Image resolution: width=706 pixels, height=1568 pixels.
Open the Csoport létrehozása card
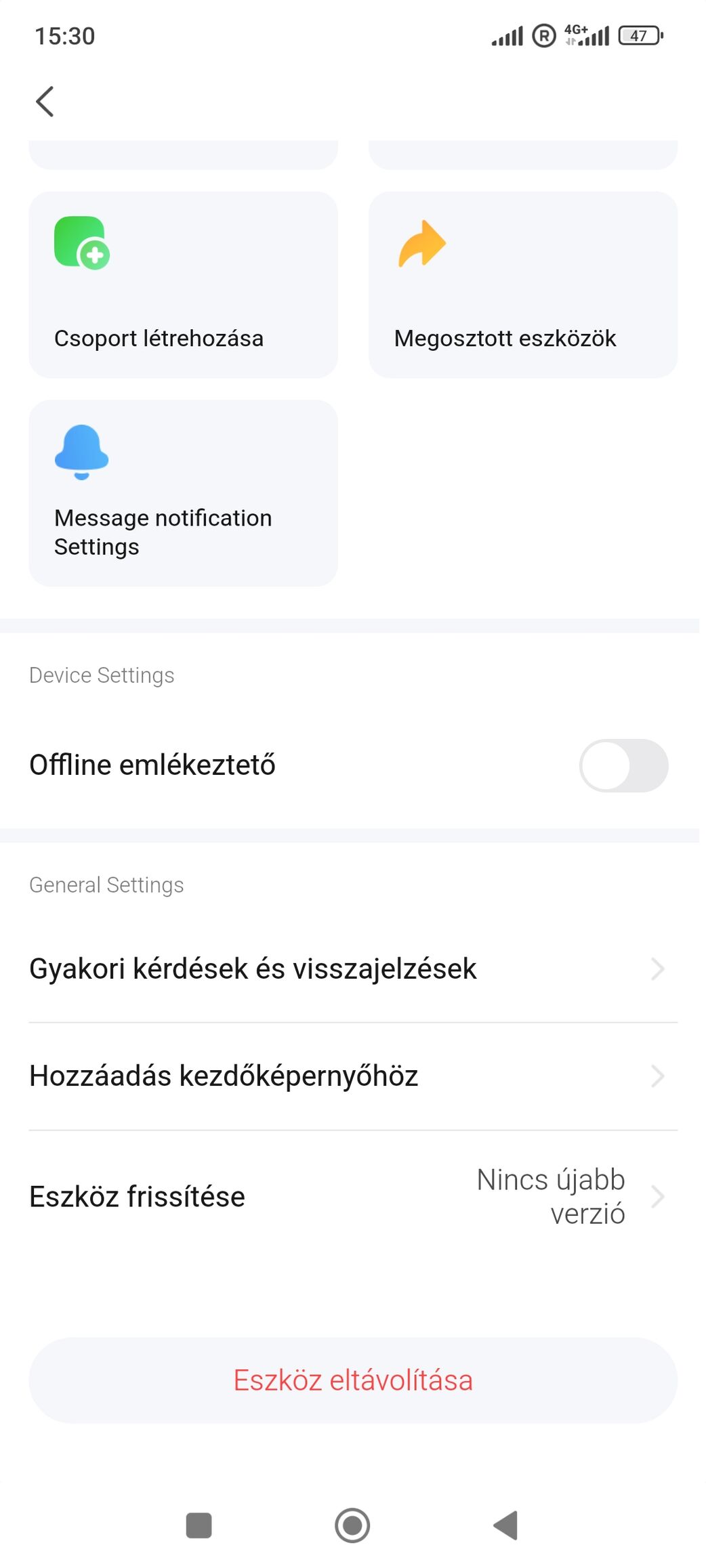[183, 284]
